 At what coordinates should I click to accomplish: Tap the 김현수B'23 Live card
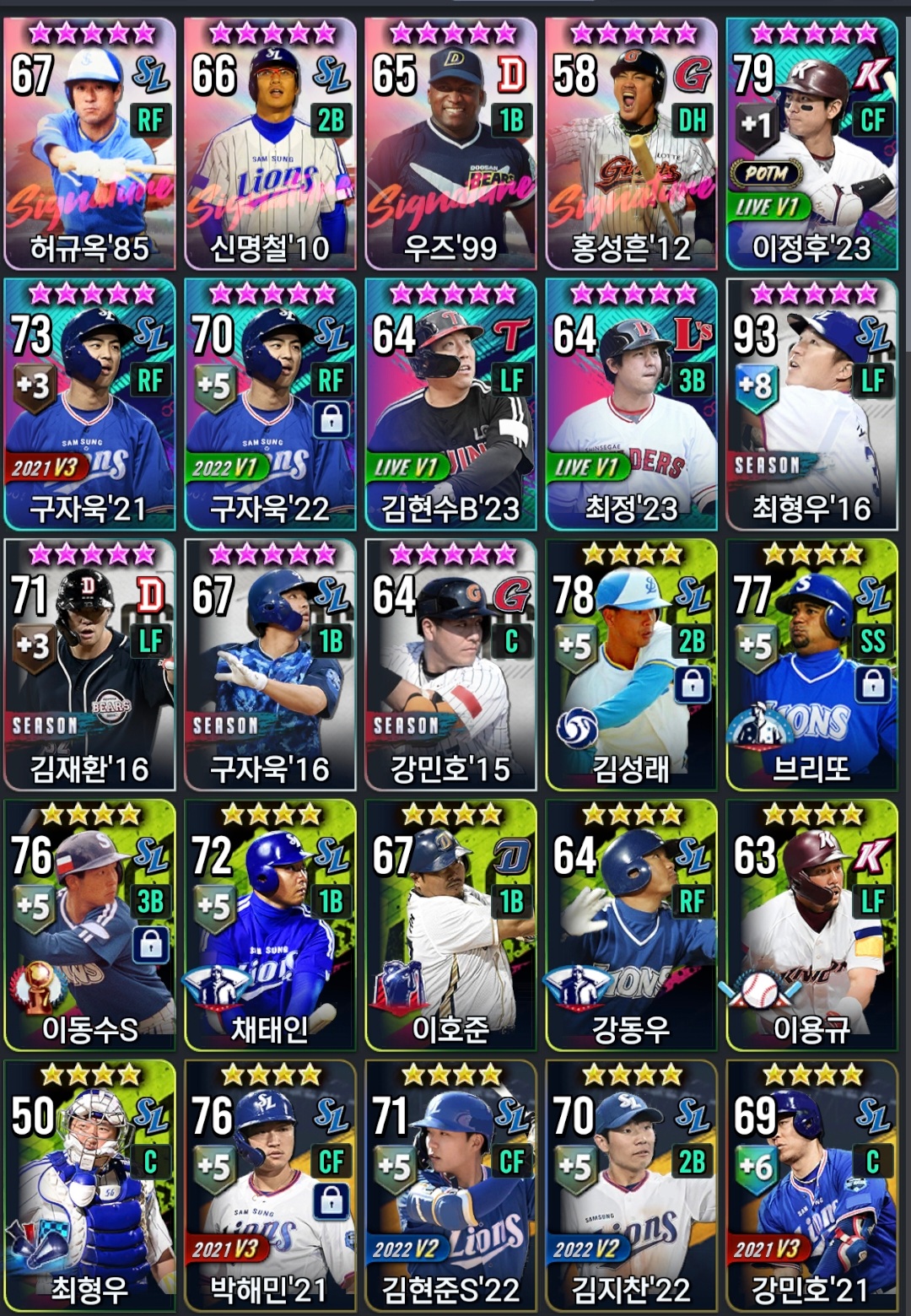(451, 404)
